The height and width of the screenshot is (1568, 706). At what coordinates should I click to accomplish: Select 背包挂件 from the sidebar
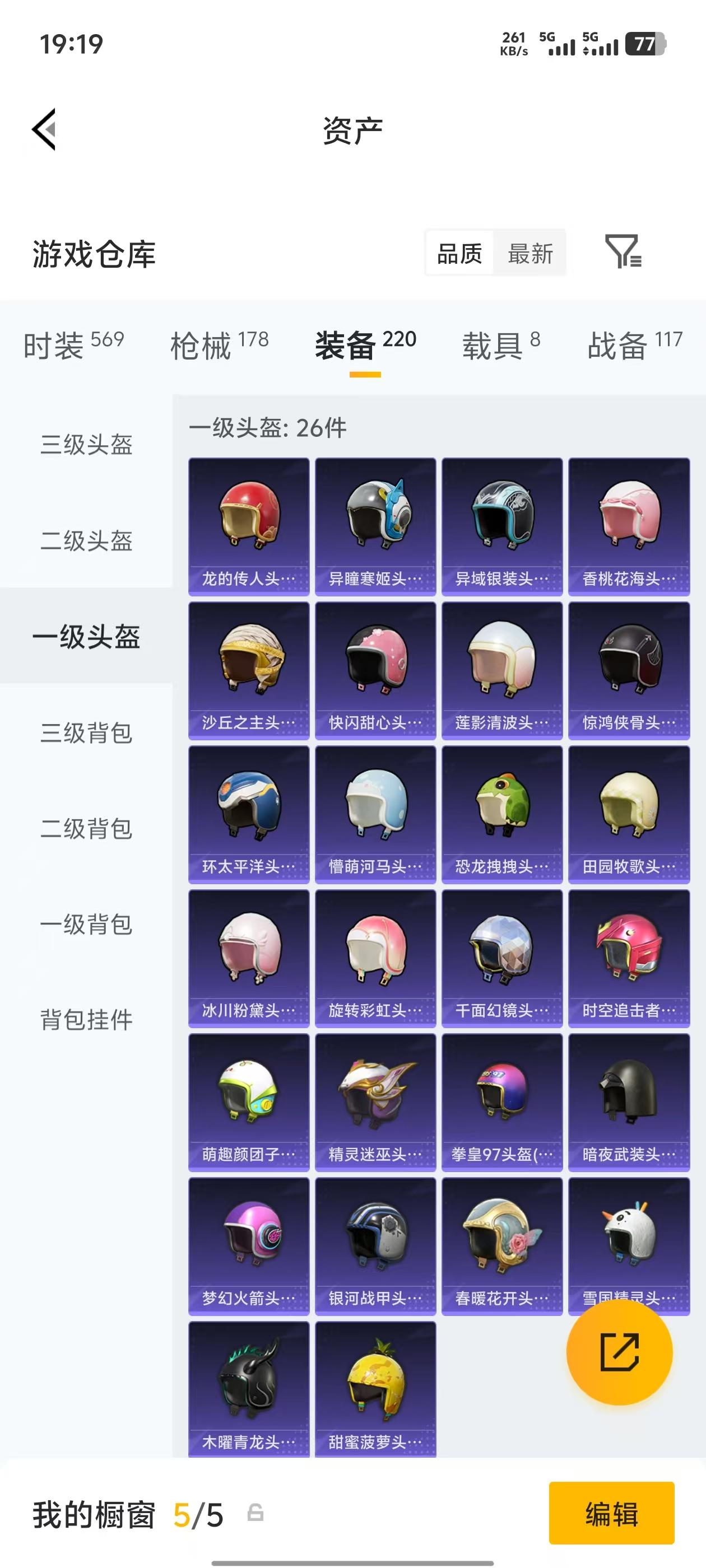point(85,1021)
